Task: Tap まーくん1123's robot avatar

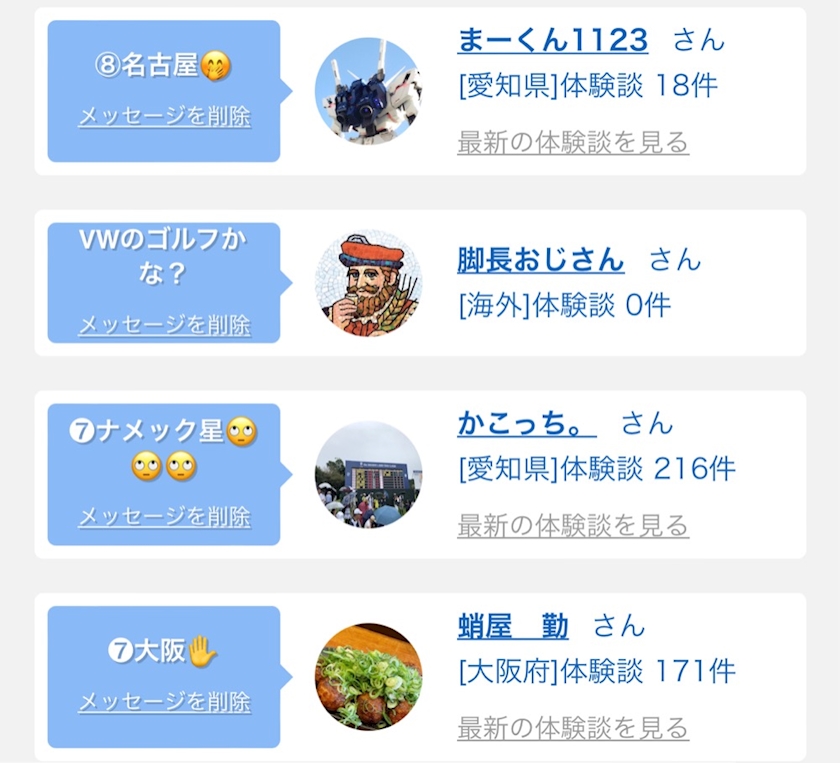Action: (368, 91)
